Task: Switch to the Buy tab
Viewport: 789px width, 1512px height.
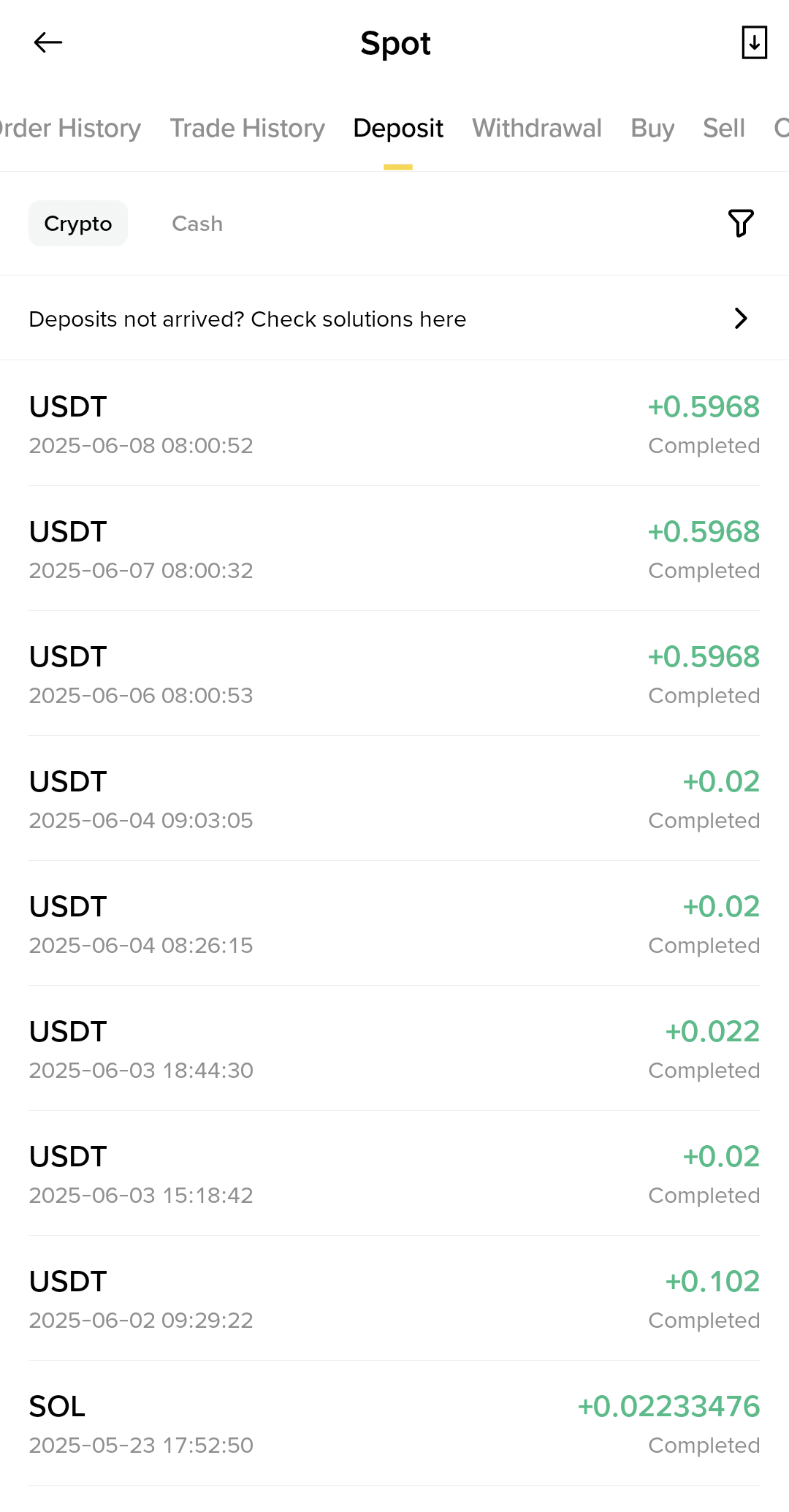Action: click(652, 129)
